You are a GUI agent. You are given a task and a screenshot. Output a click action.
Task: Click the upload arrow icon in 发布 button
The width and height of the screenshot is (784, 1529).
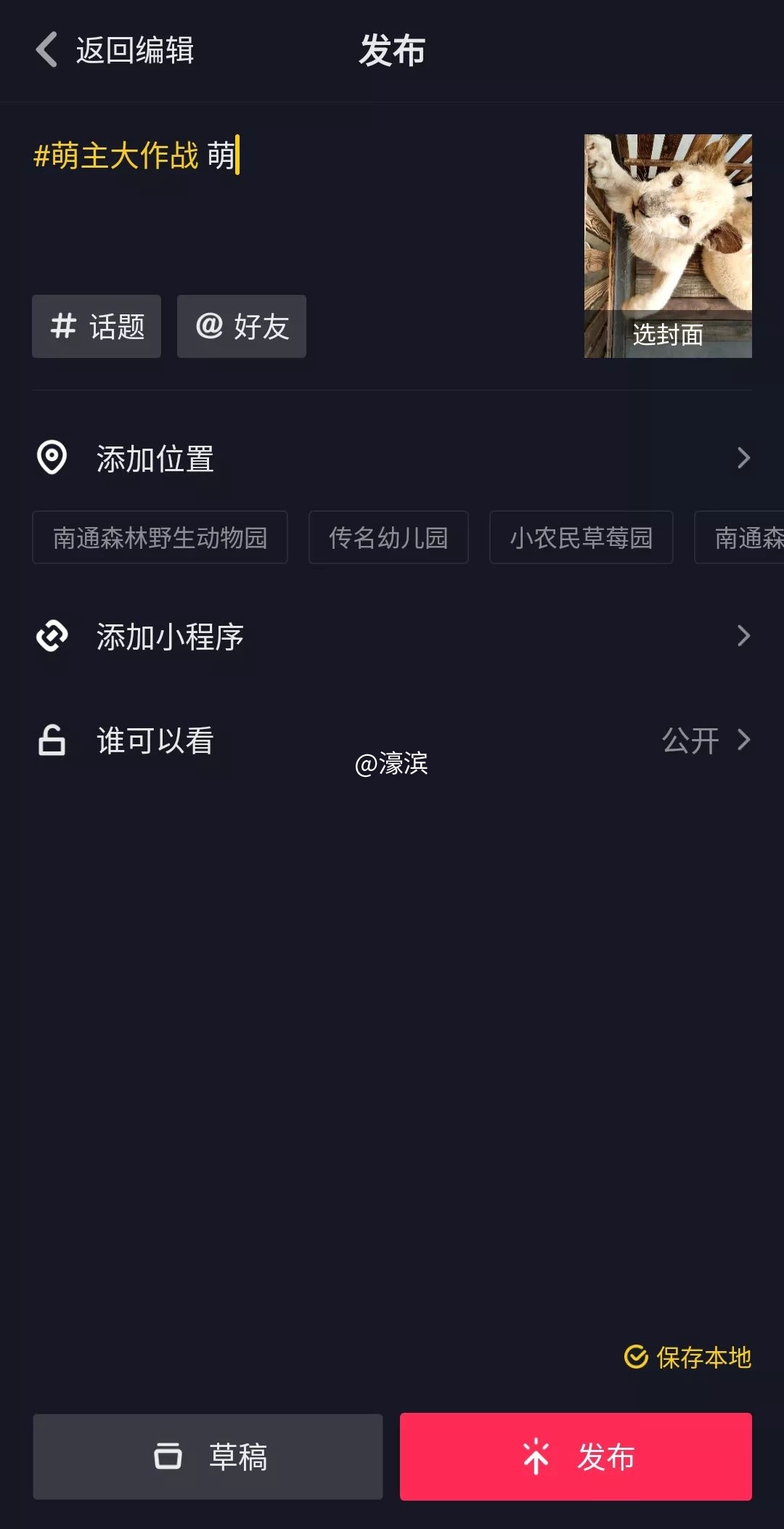point(536,1456)
